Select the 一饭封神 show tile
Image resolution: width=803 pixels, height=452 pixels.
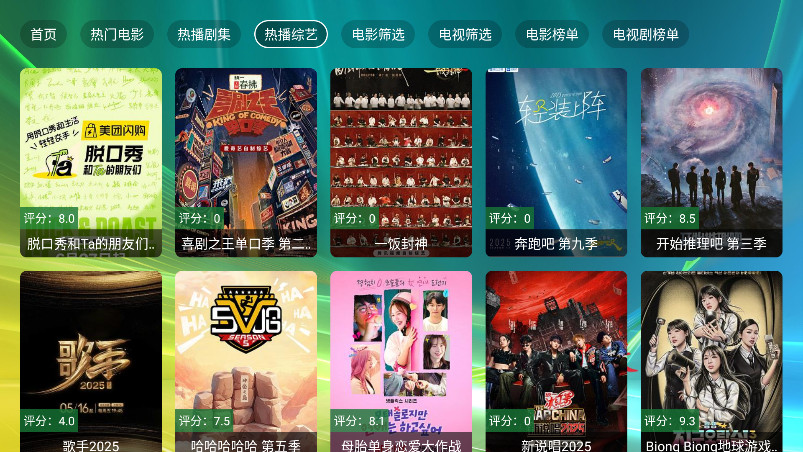[401, 160]
